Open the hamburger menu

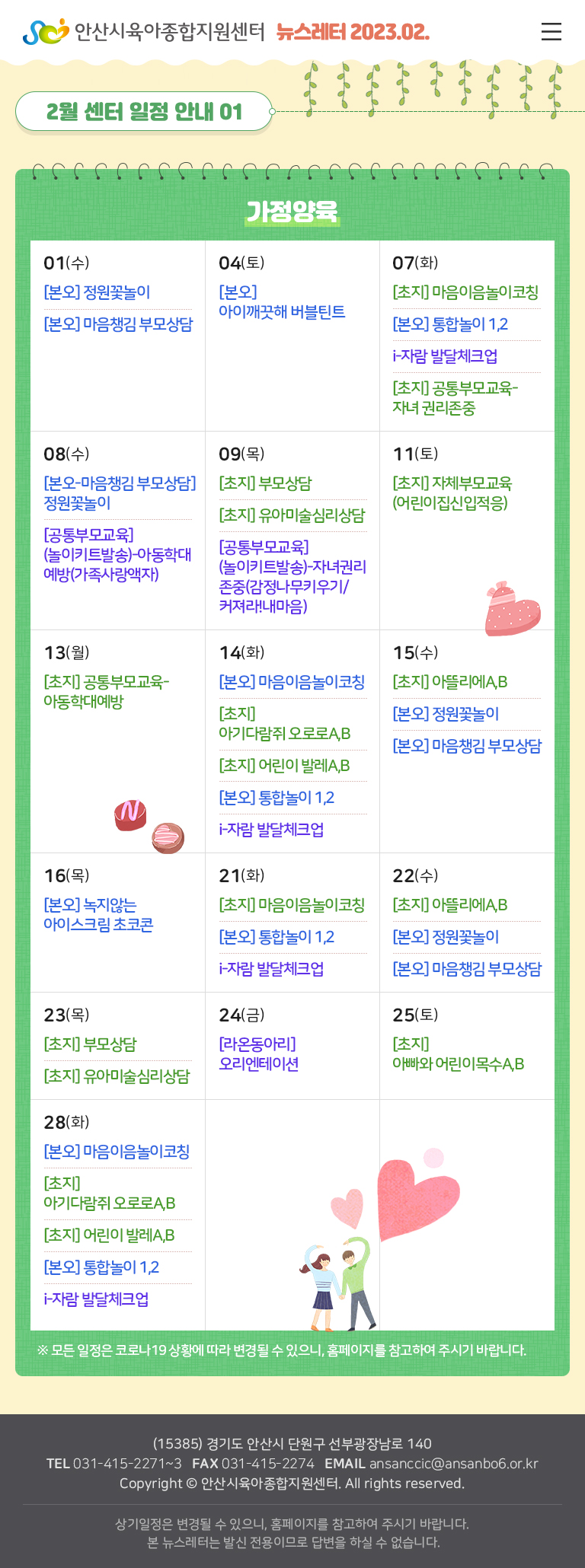pyautogui.click(x=551, y=31)
